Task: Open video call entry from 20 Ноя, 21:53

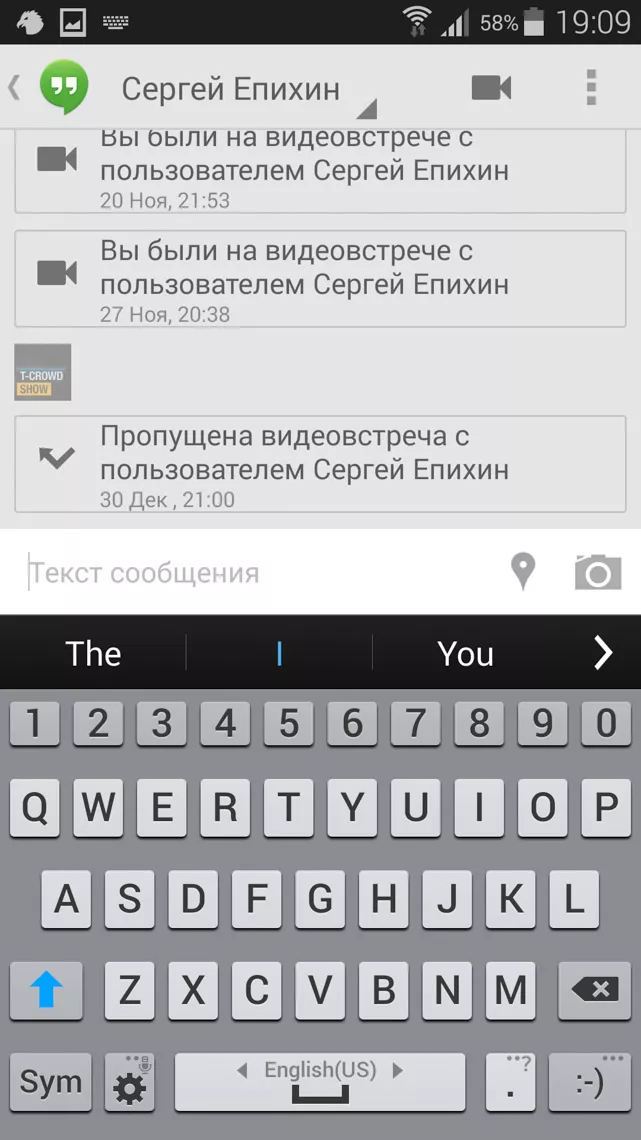Action: [320, 170]
